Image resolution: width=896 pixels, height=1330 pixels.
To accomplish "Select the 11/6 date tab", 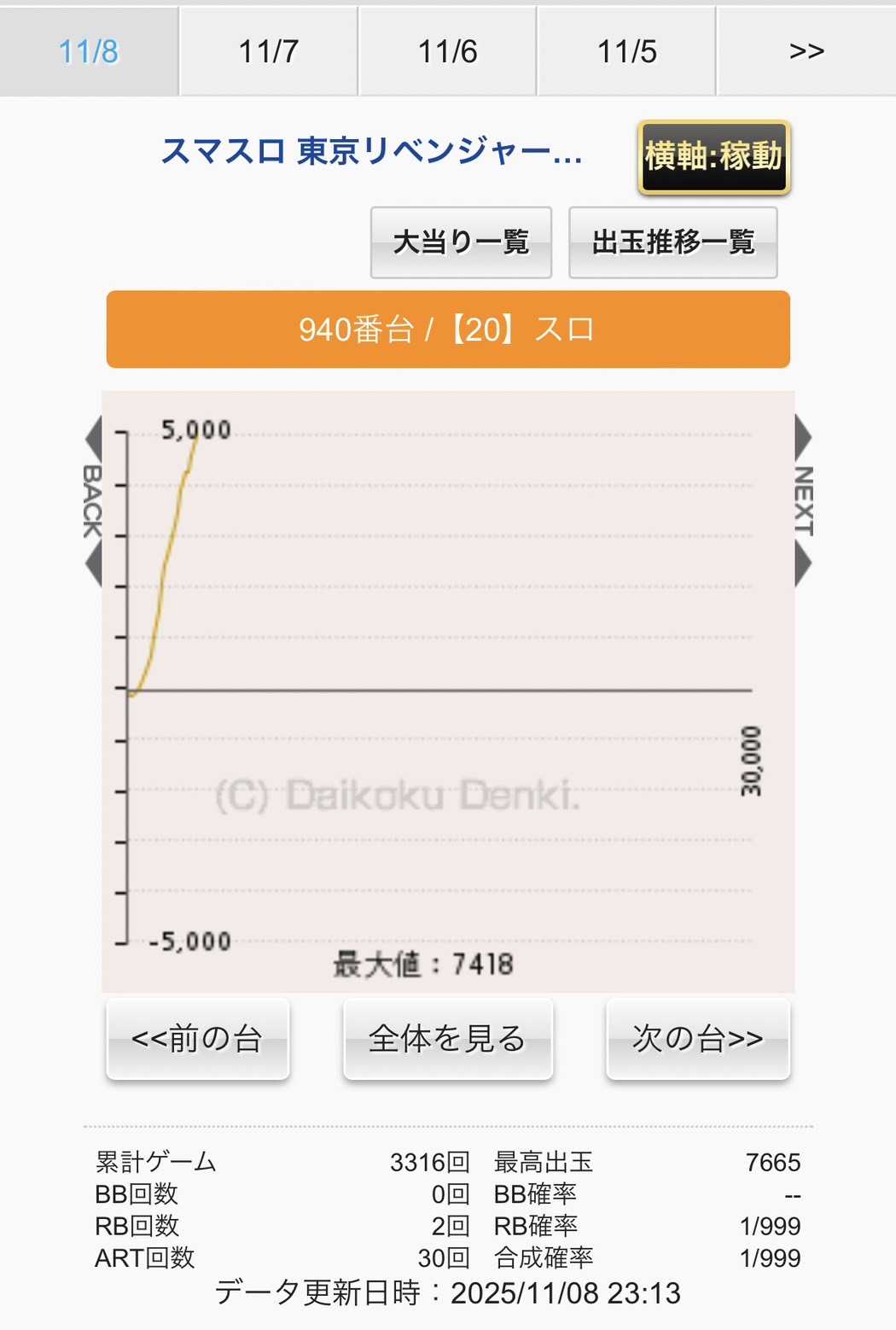I will tap(447, 51).
